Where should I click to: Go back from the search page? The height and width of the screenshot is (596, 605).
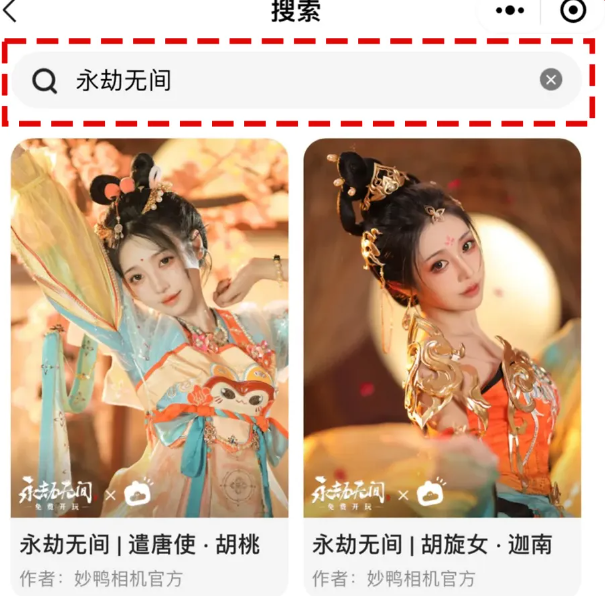click(x=12, y=10)
